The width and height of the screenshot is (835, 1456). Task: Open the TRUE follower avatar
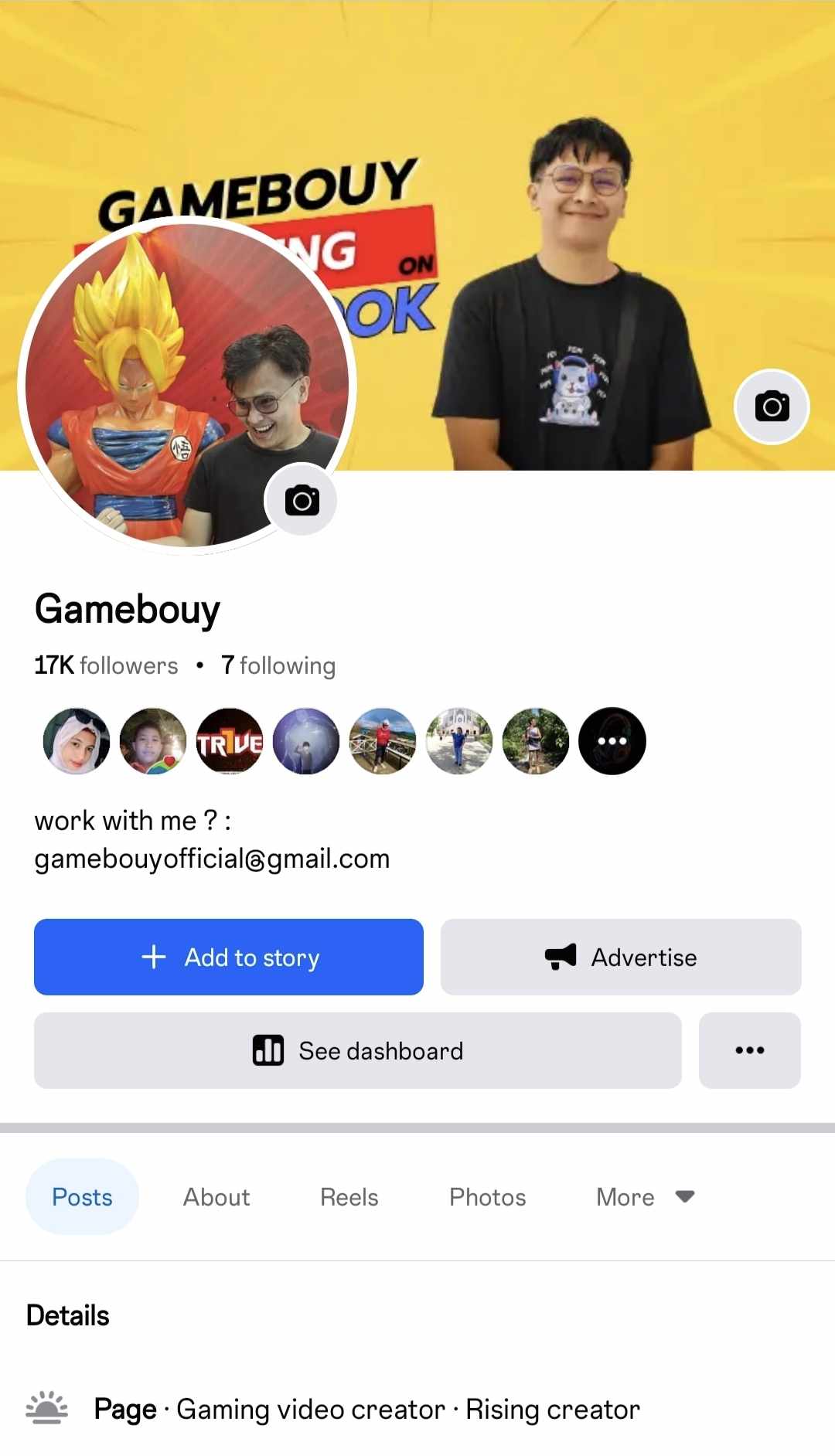tap(230, 741)
